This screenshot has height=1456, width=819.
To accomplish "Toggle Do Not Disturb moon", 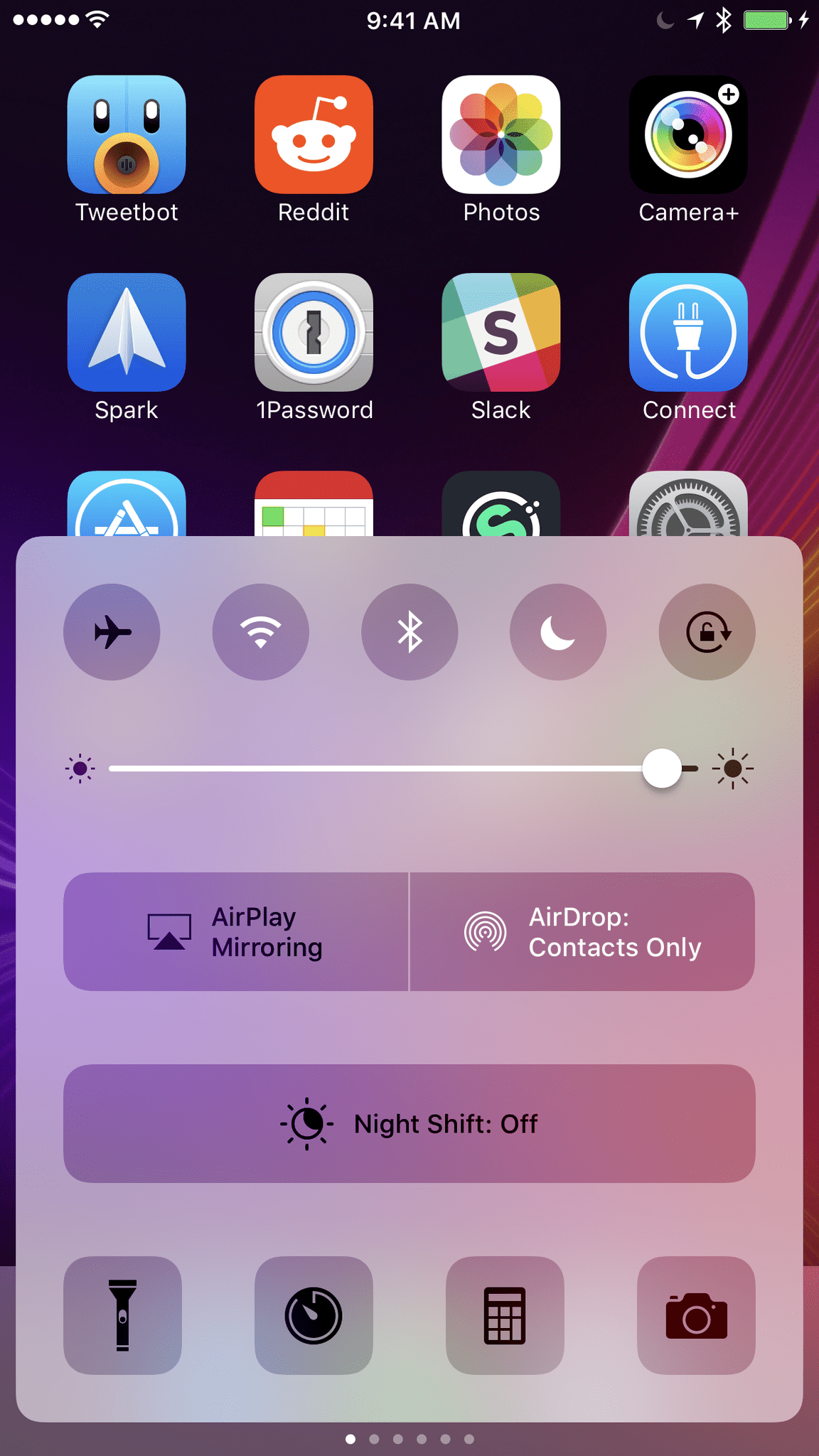I will [x=558, y=632].
